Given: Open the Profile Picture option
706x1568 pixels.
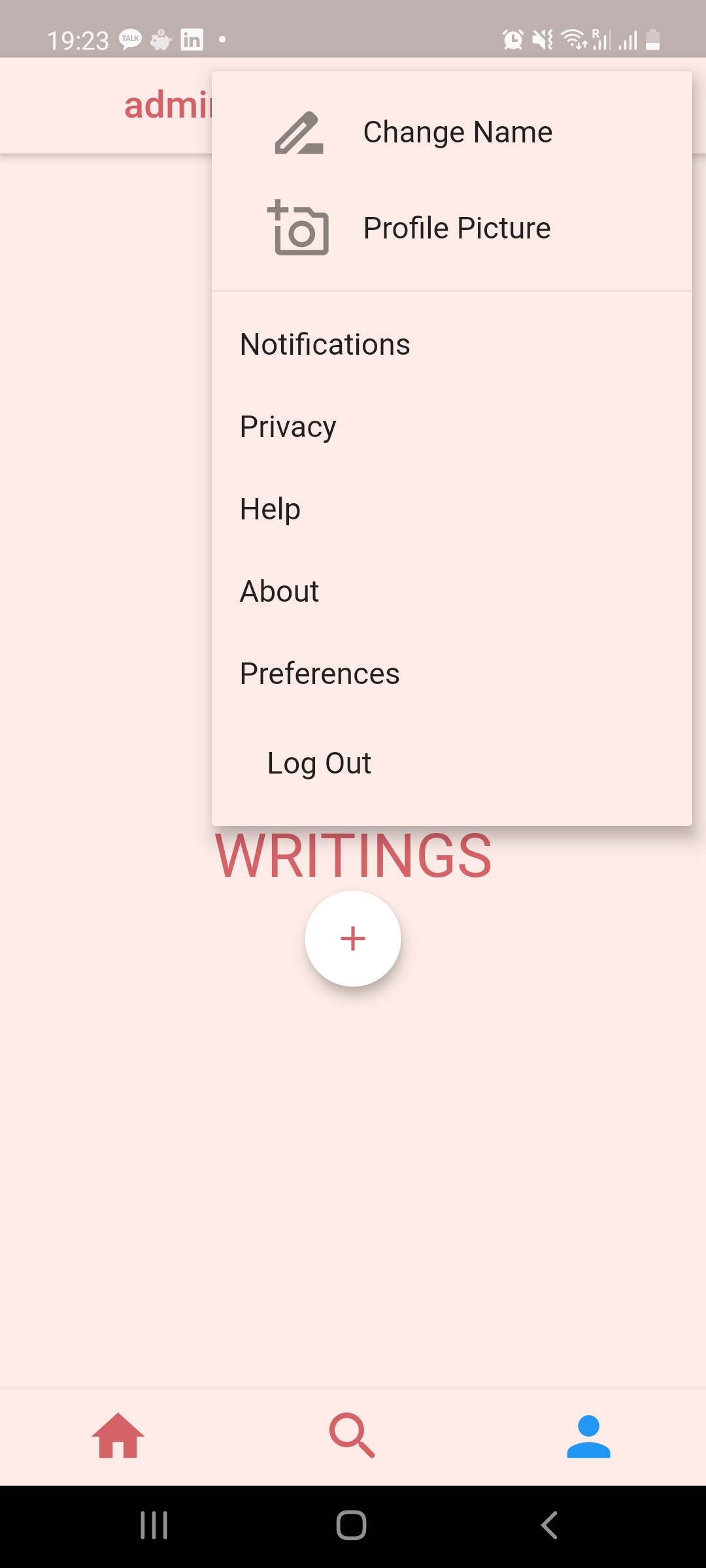Looking at the screenshot, I should coord(452,228).
